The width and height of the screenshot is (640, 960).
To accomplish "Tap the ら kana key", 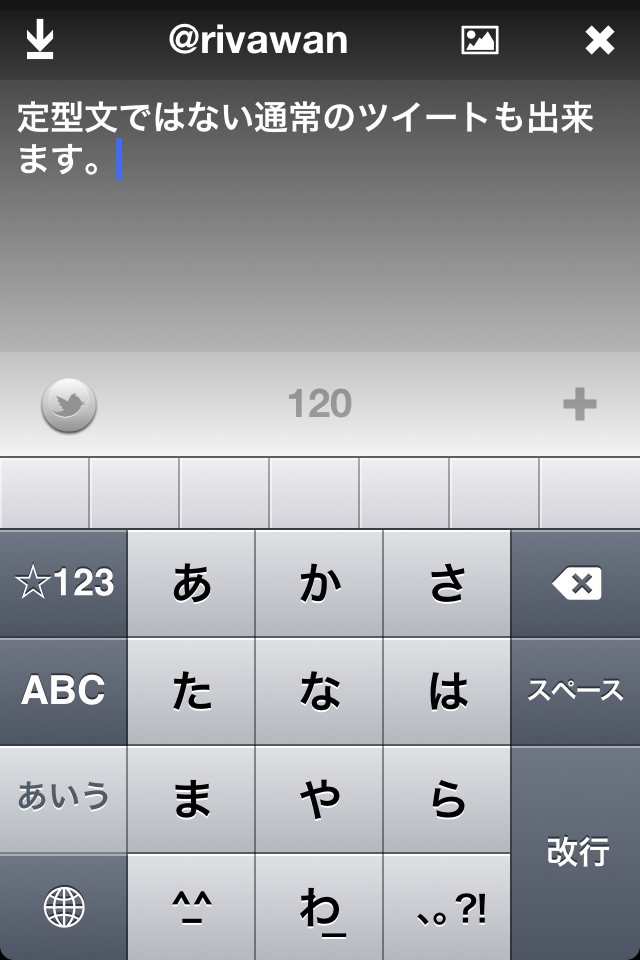I will tap(447, 799).
